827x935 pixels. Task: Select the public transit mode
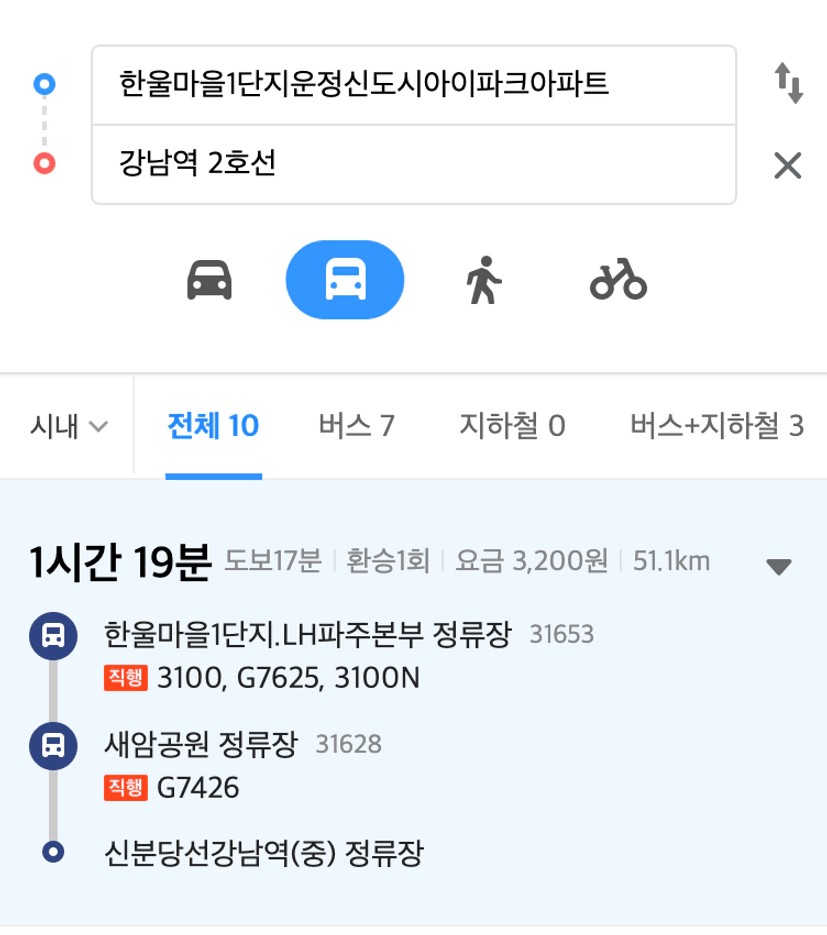pos(345,280)
